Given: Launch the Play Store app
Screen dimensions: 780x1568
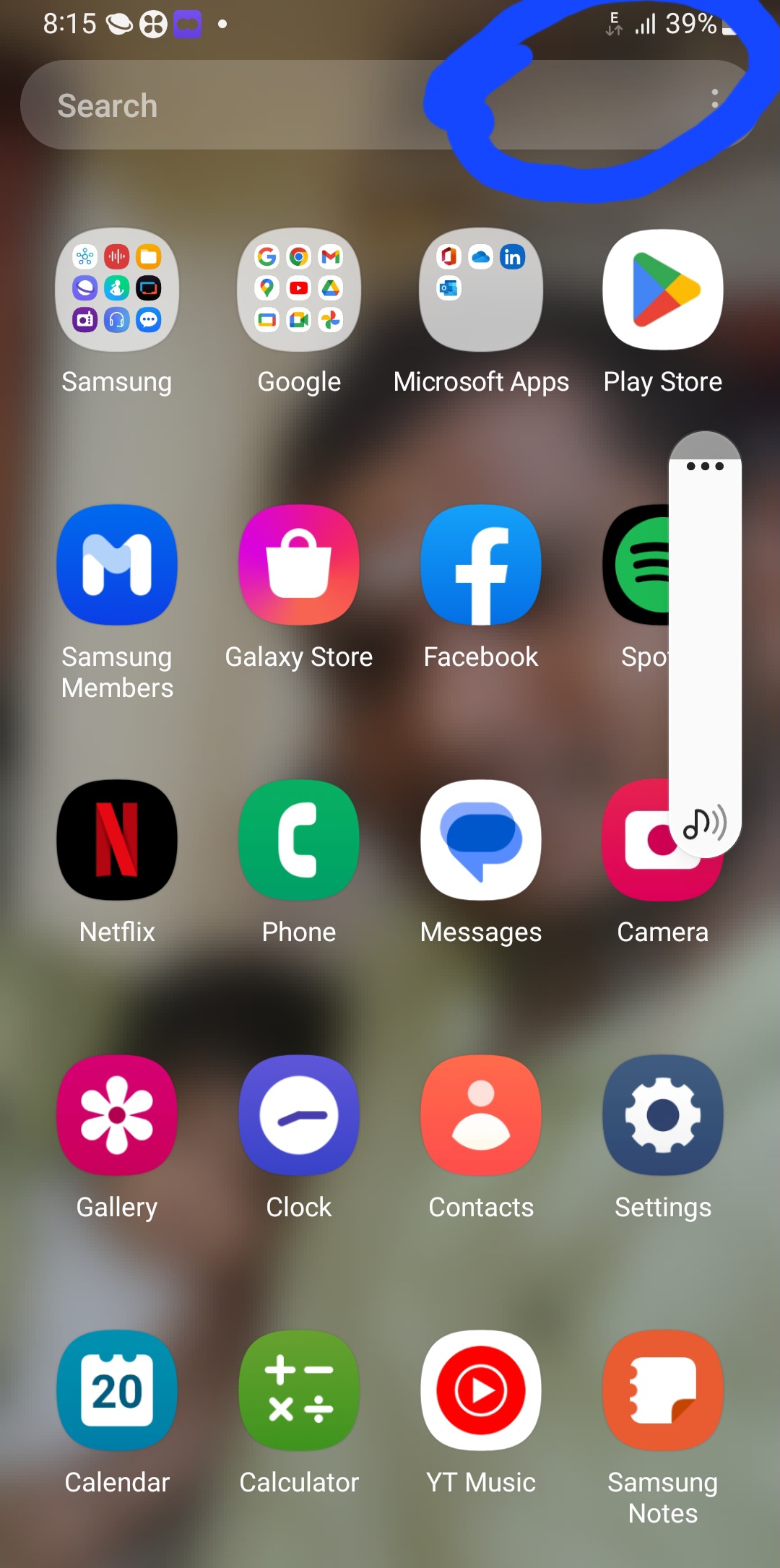Looking at the screenshot, I should [x=662, y=290].
